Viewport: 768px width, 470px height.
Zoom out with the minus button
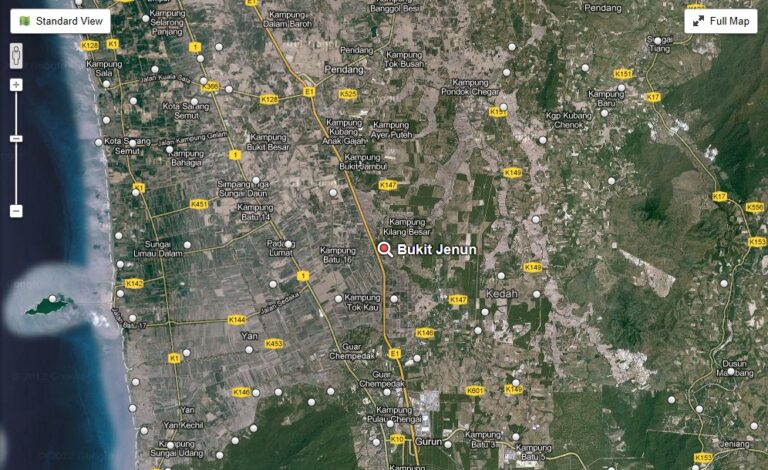point(16,211)
